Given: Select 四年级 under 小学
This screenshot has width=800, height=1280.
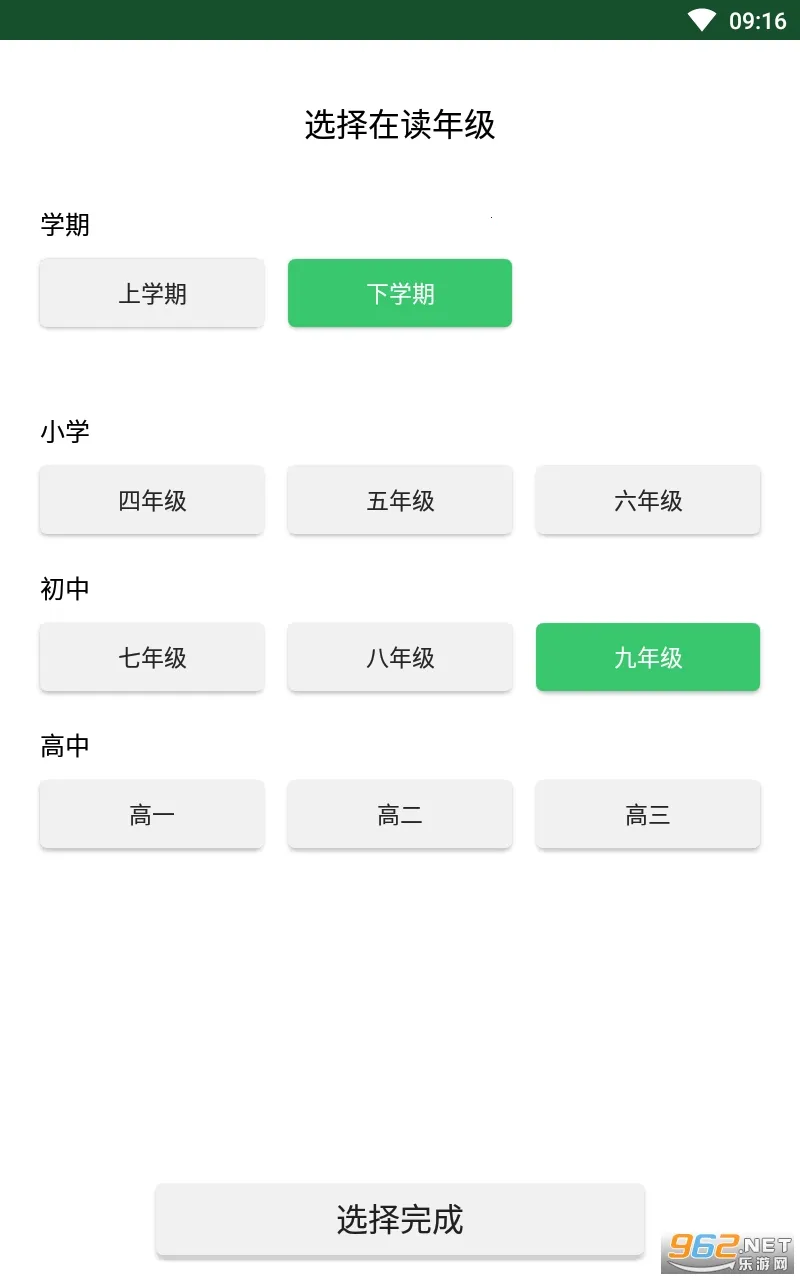Looking at the screenshot, I should [152, 500].
